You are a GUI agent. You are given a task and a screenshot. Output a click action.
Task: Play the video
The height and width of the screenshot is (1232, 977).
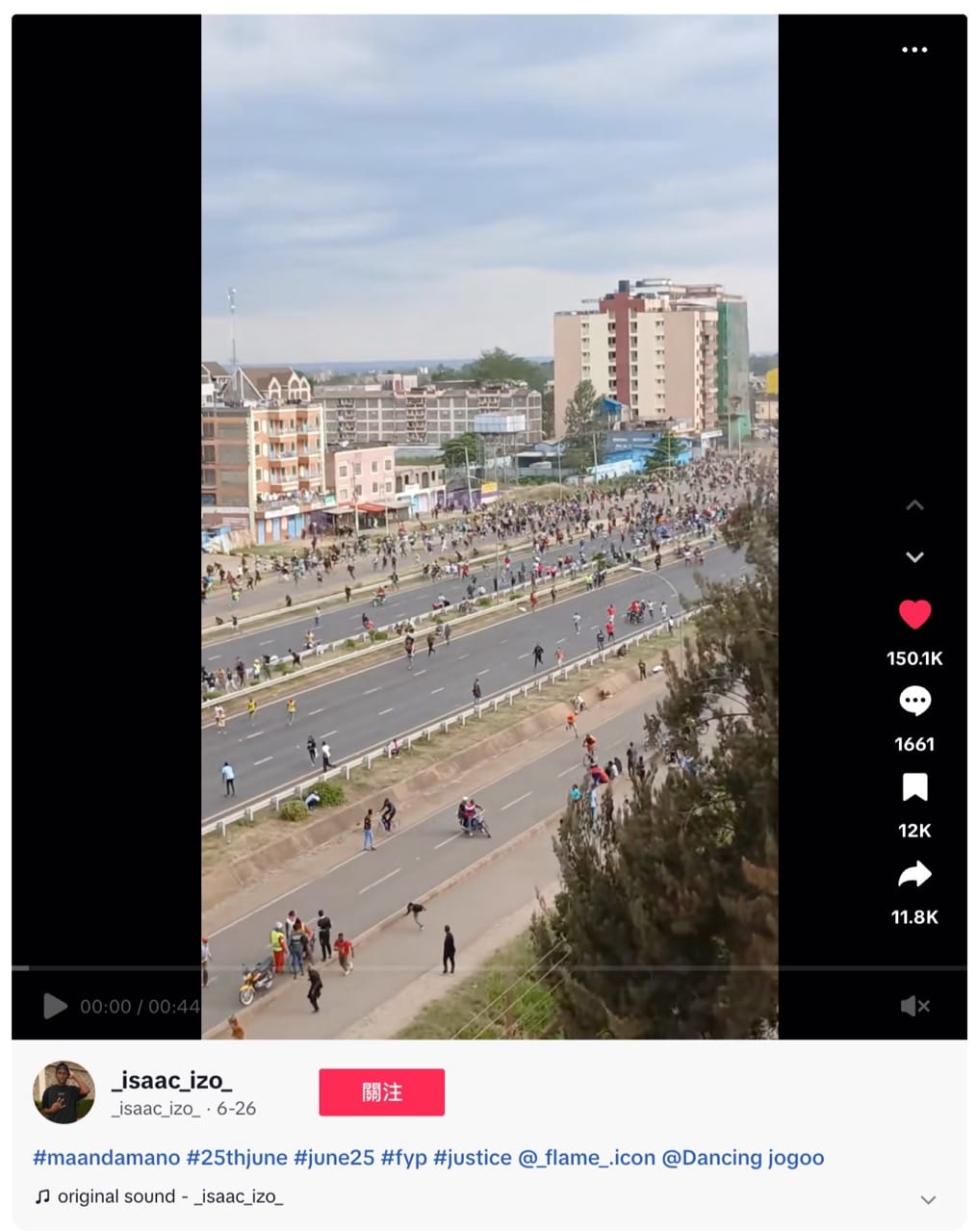pos(55,1006)
